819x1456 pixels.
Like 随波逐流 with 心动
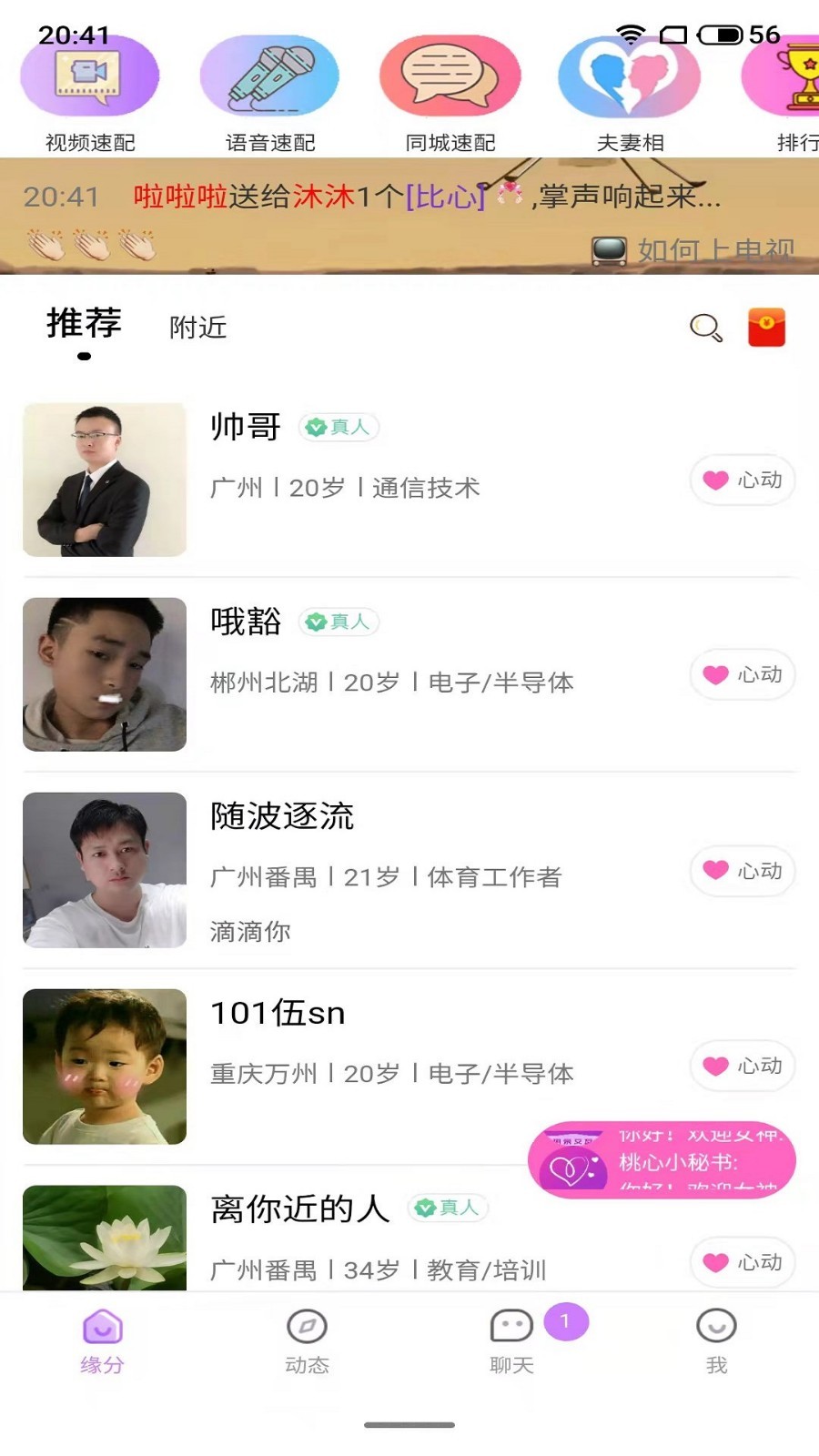point(743,871)
